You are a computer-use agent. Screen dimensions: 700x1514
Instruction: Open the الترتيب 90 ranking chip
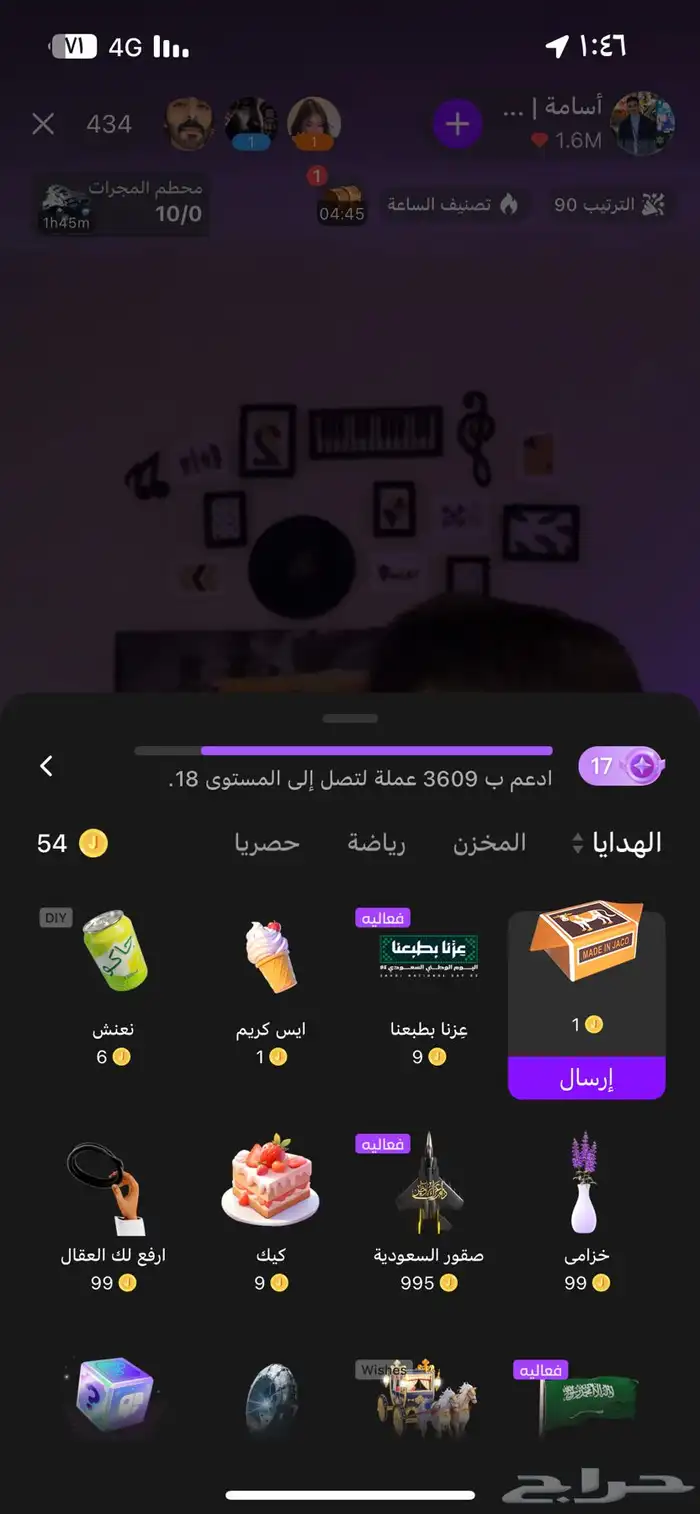(609, 205)
